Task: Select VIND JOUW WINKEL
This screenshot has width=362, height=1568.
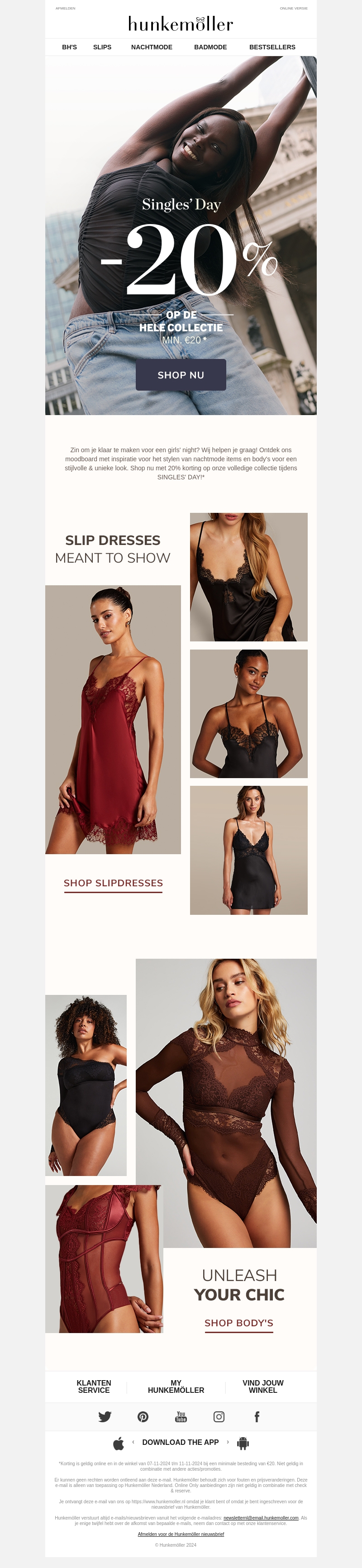Action: 263,1386
